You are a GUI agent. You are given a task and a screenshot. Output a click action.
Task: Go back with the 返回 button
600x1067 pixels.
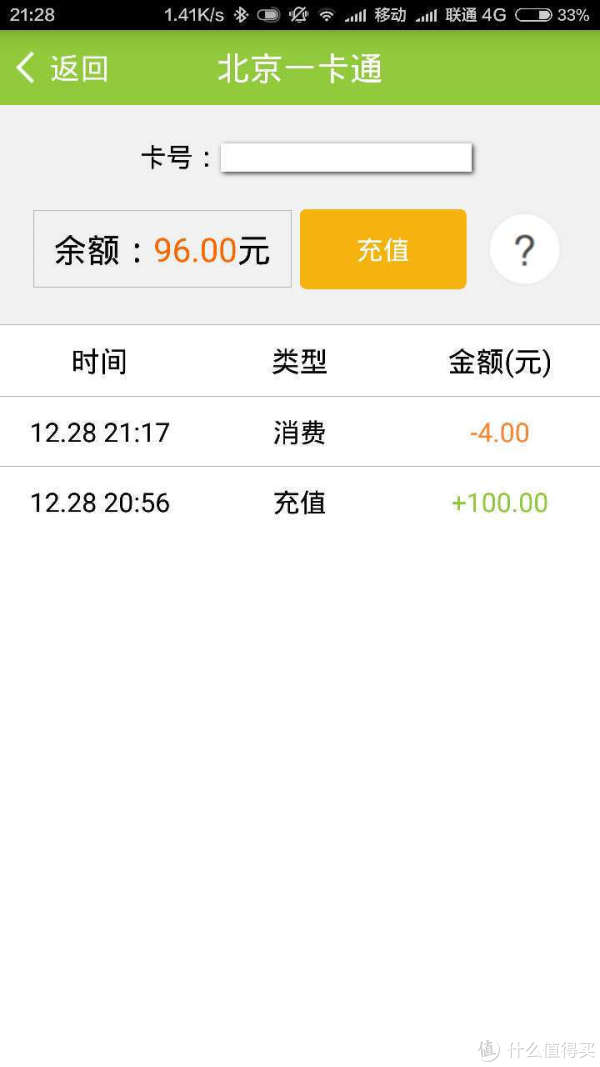62,69
